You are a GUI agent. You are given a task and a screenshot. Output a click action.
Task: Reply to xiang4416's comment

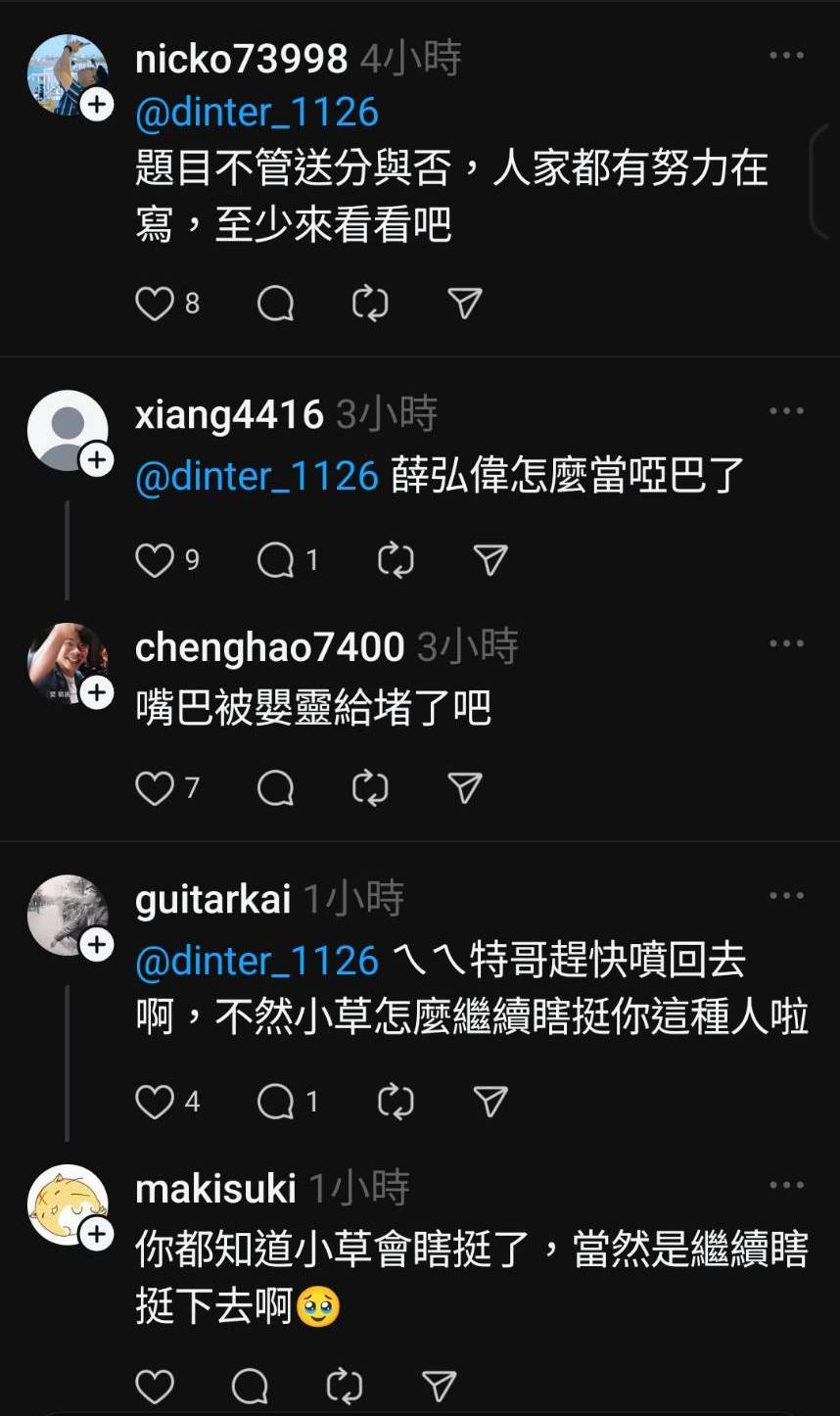276,560
